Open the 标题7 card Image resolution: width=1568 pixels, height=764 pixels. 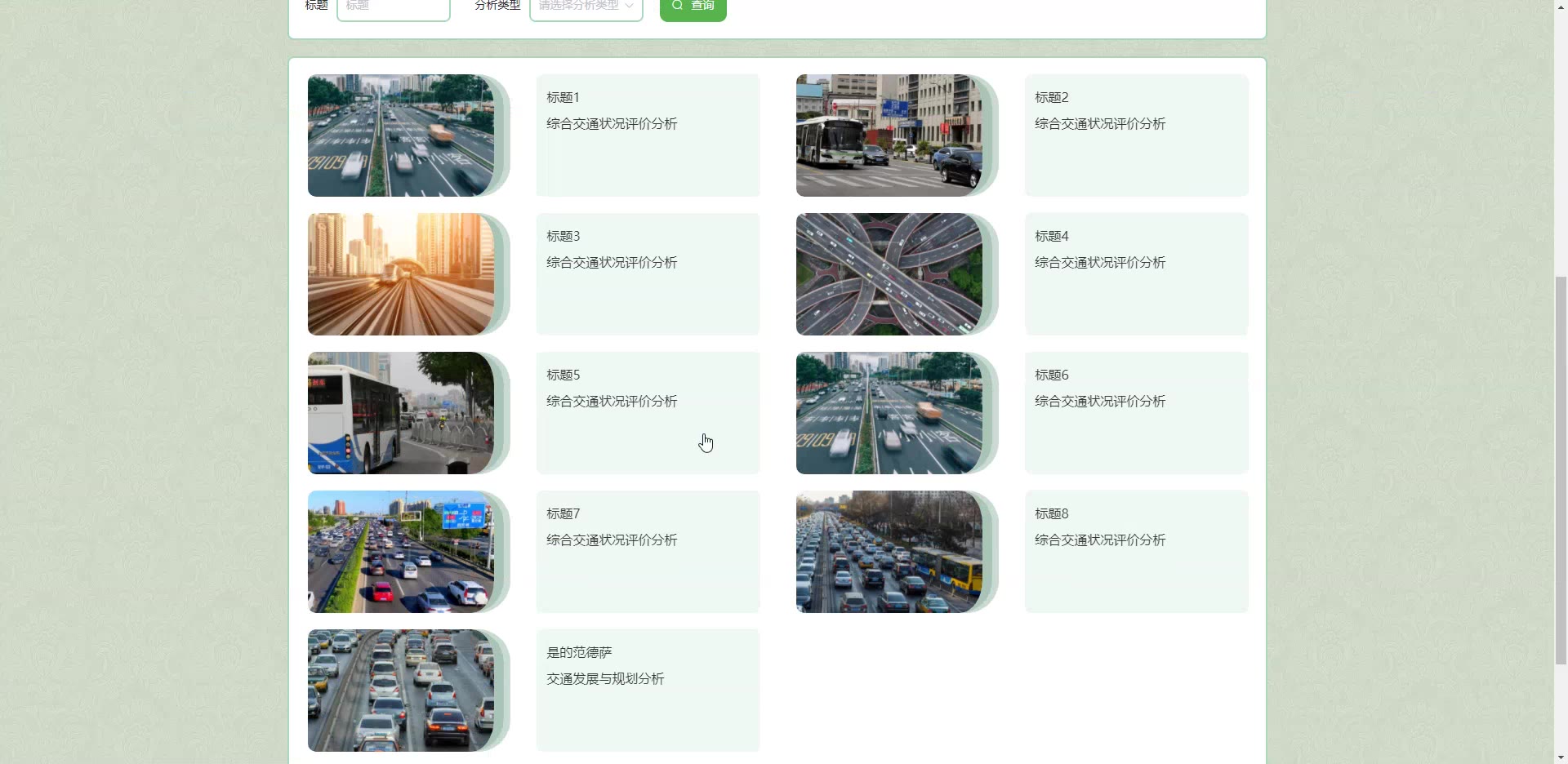(x=647, y=551)
